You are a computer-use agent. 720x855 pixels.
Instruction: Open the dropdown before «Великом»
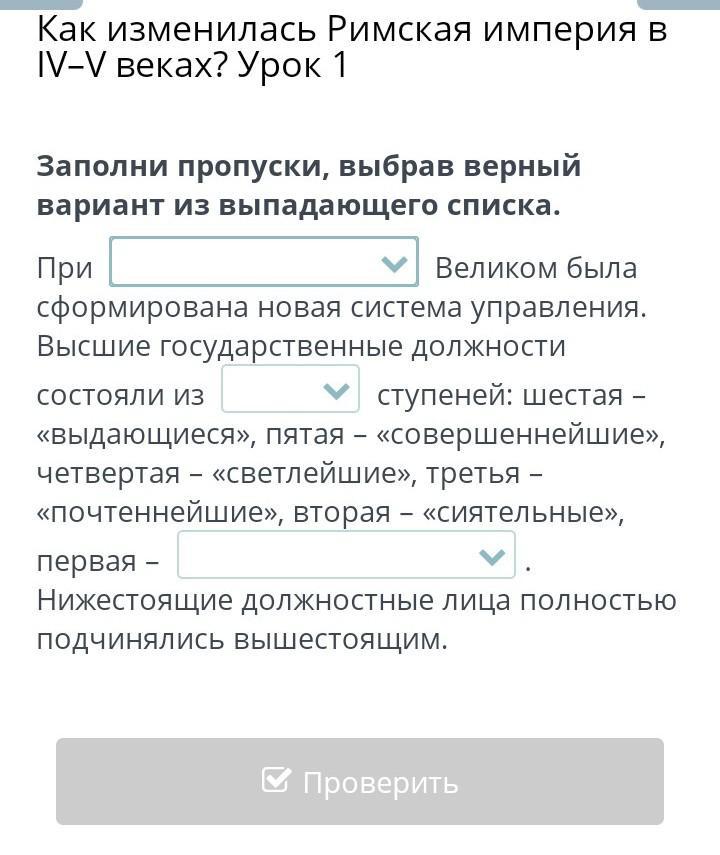tap(264, 264)
